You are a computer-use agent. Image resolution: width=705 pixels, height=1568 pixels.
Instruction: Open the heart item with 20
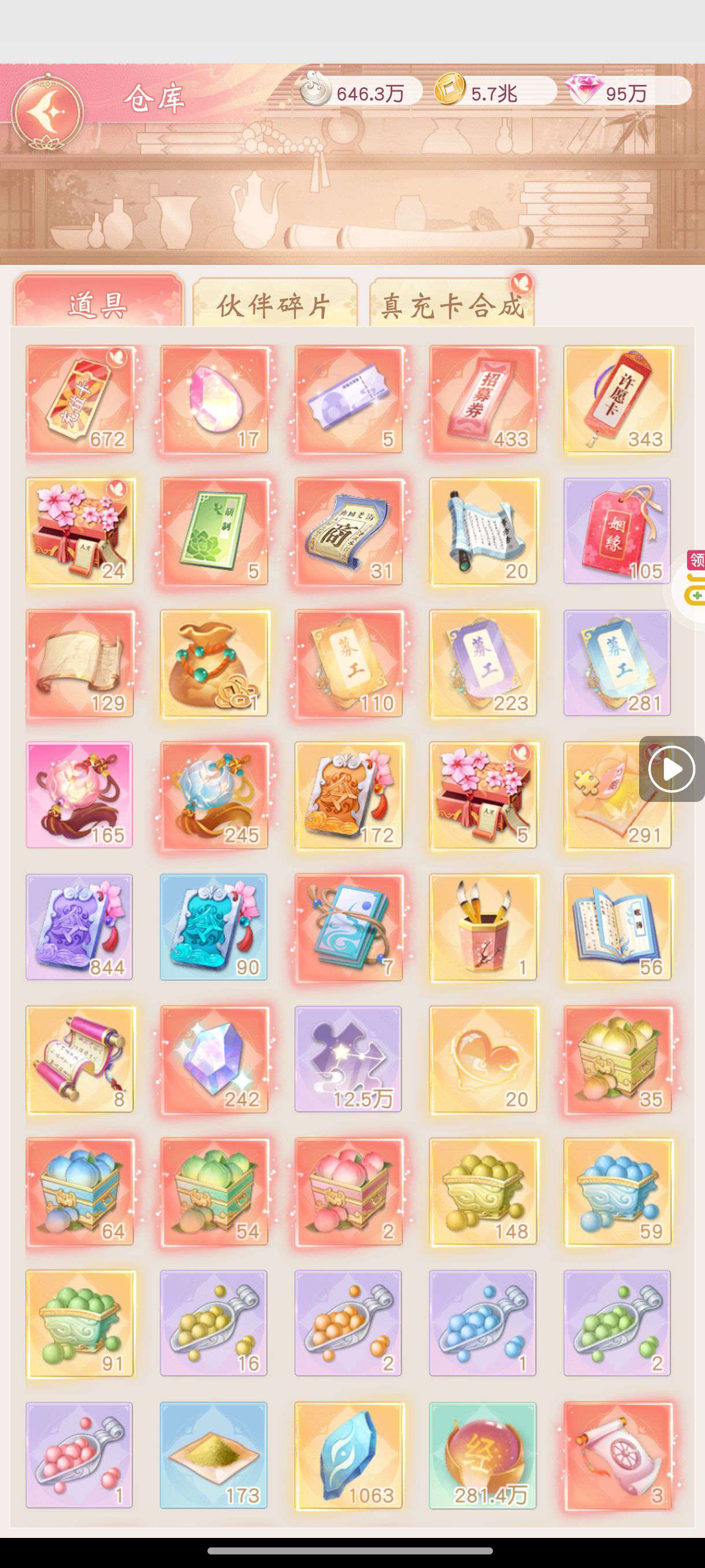pos(483,1059)
